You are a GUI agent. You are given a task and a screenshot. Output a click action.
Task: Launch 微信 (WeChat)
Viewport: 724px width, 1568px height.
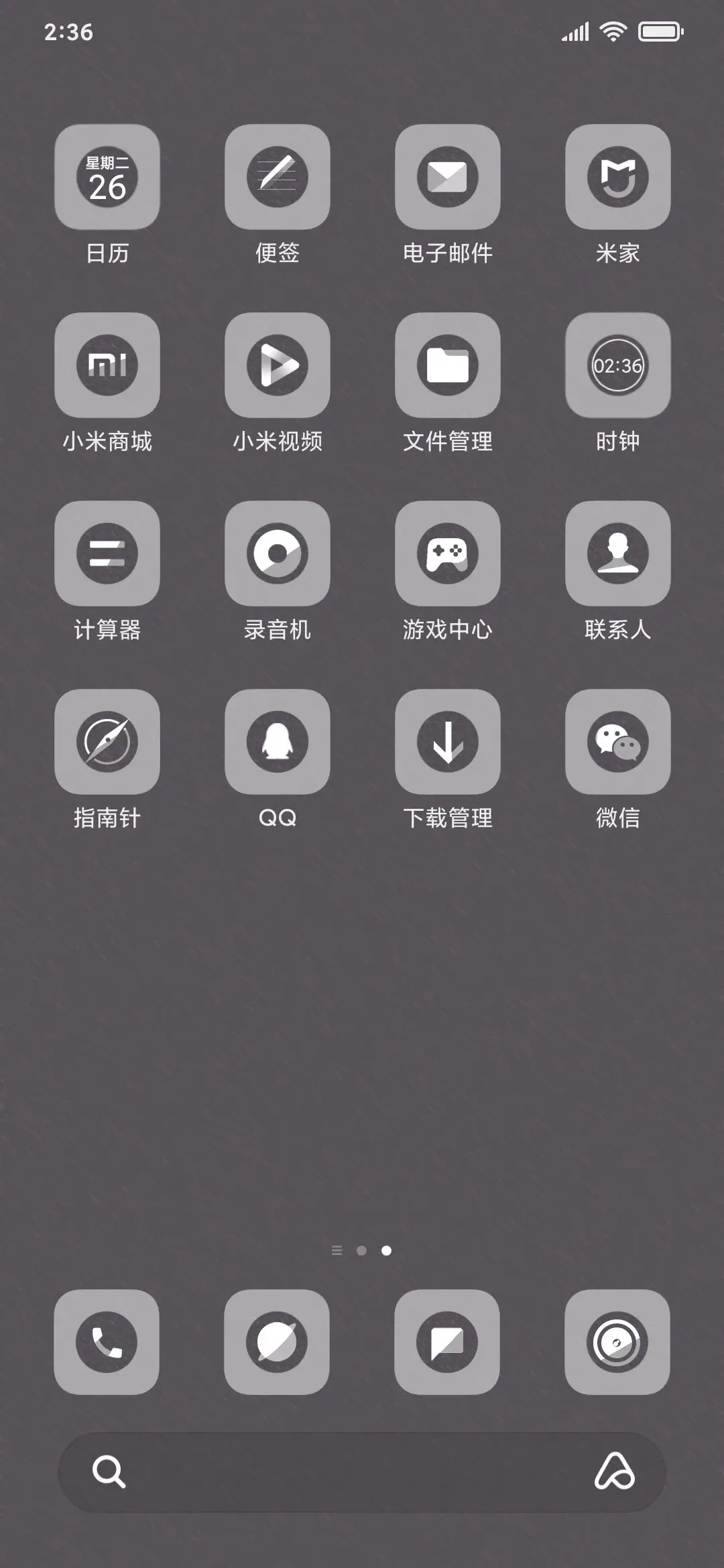[617, 742]
